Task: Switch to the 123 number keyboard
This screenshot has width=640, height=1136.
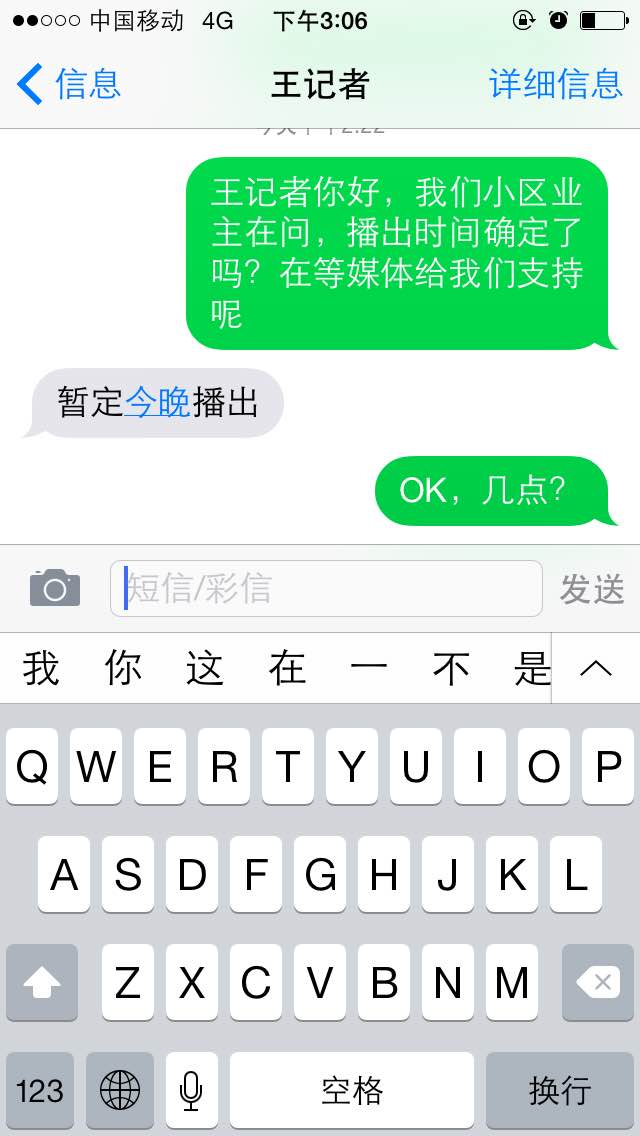Action: 40,1090
